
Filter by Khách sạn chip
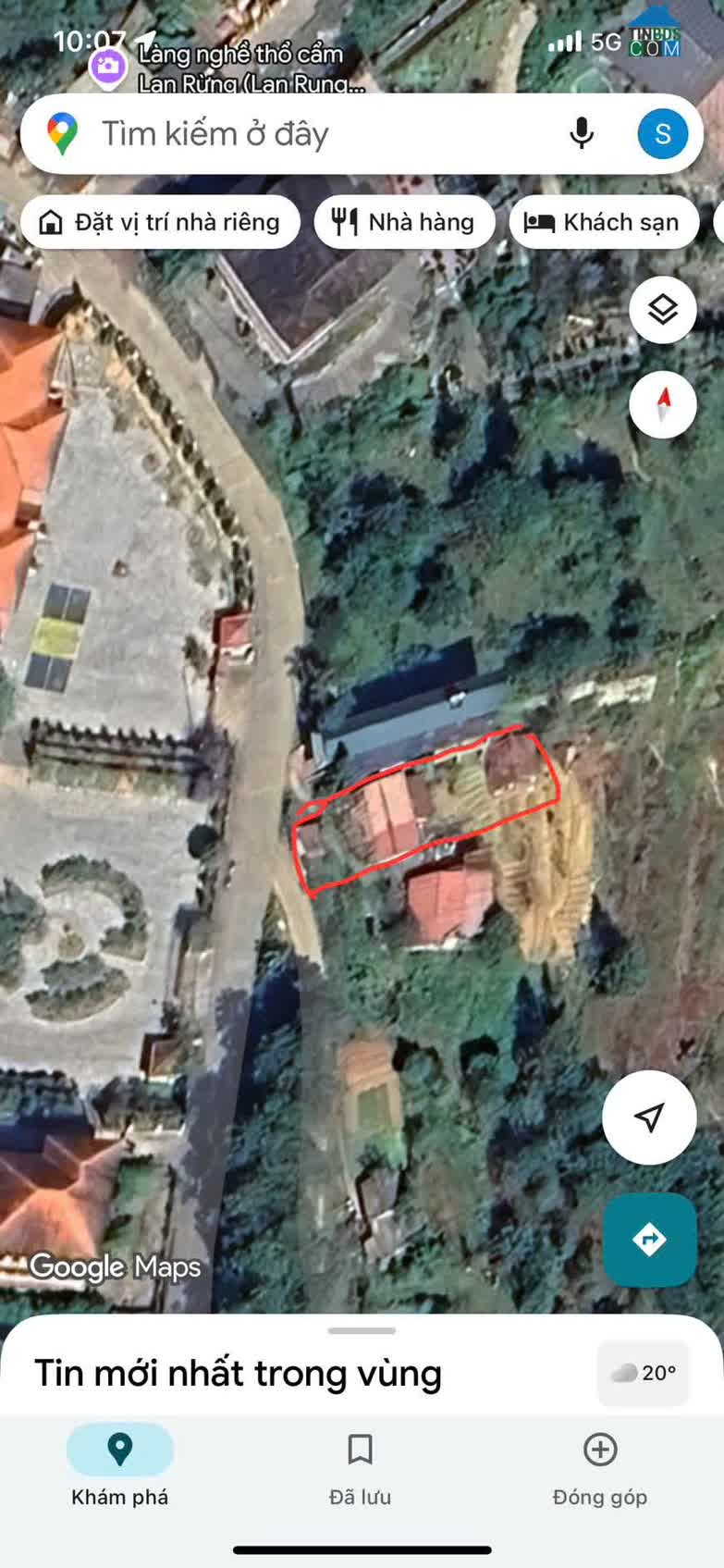pos(603,222)
